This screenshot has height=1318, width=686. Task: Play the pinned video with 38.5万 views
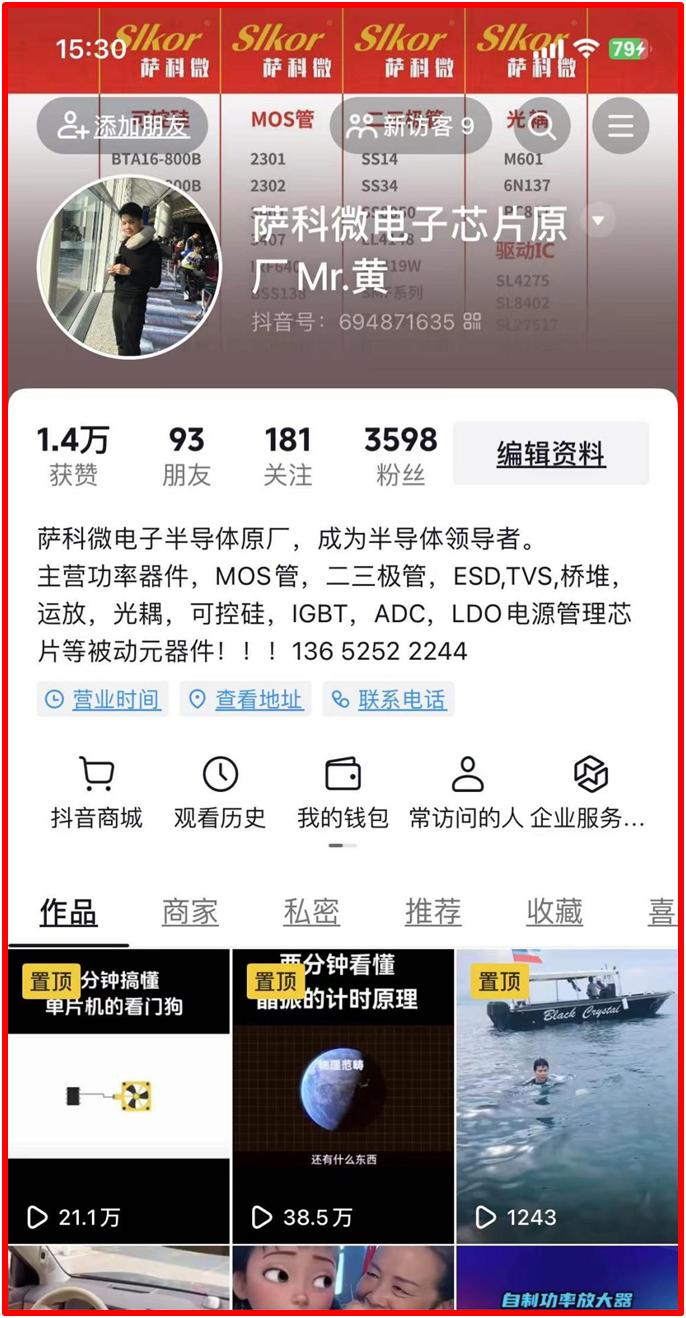343,1096
